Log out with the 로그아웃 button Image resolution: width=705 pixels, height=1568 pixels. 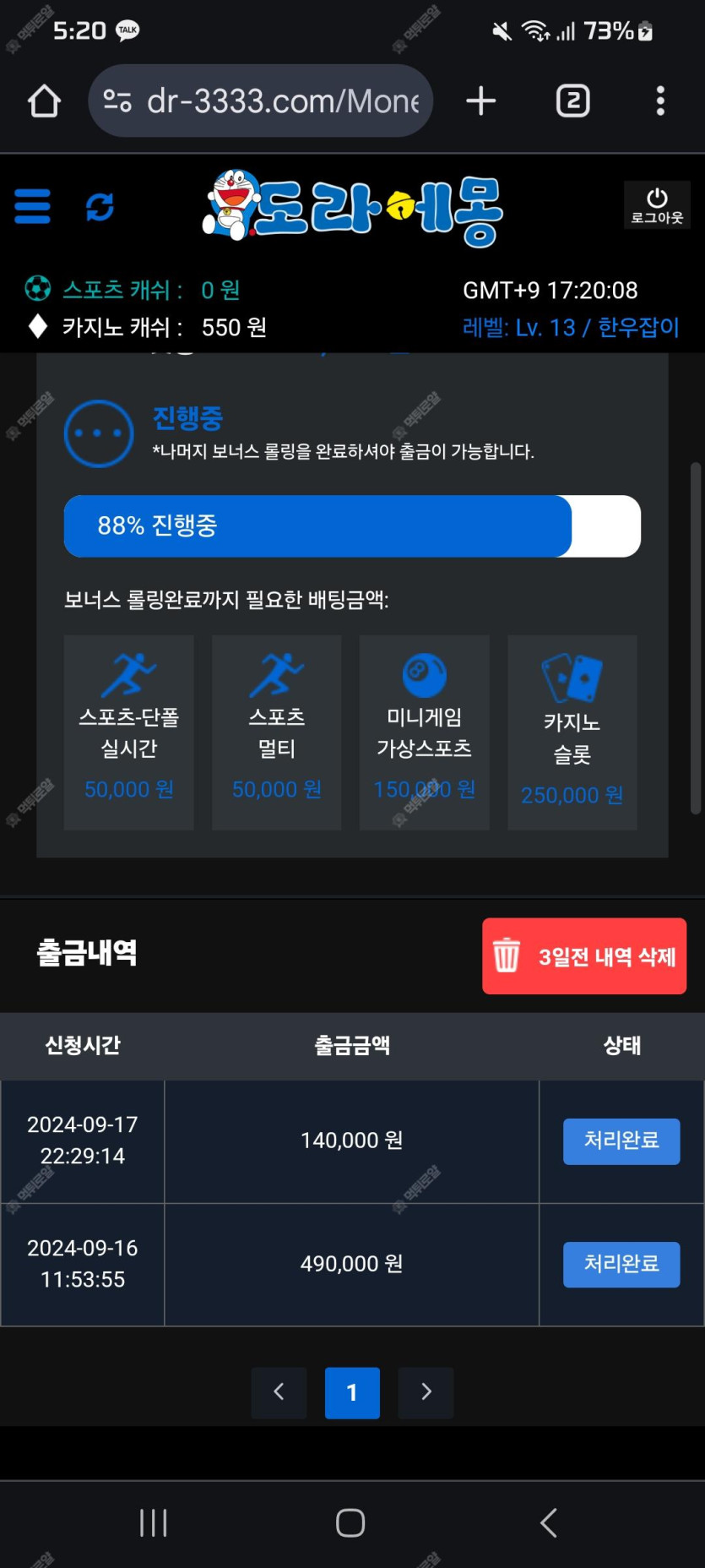(x=657, y=205)
